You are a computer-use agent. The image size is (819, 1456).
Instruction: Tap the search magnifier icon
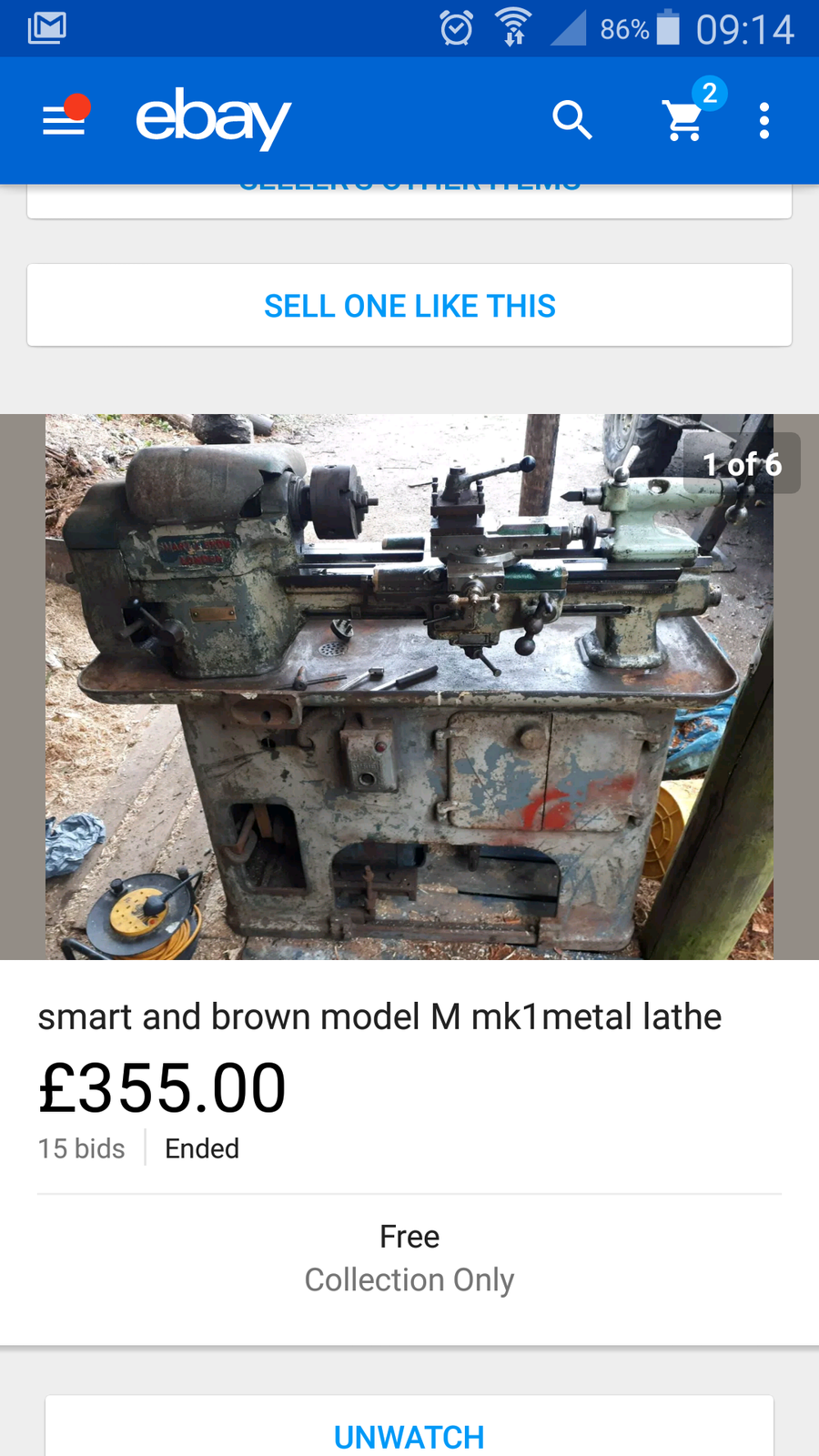(571, 120)
